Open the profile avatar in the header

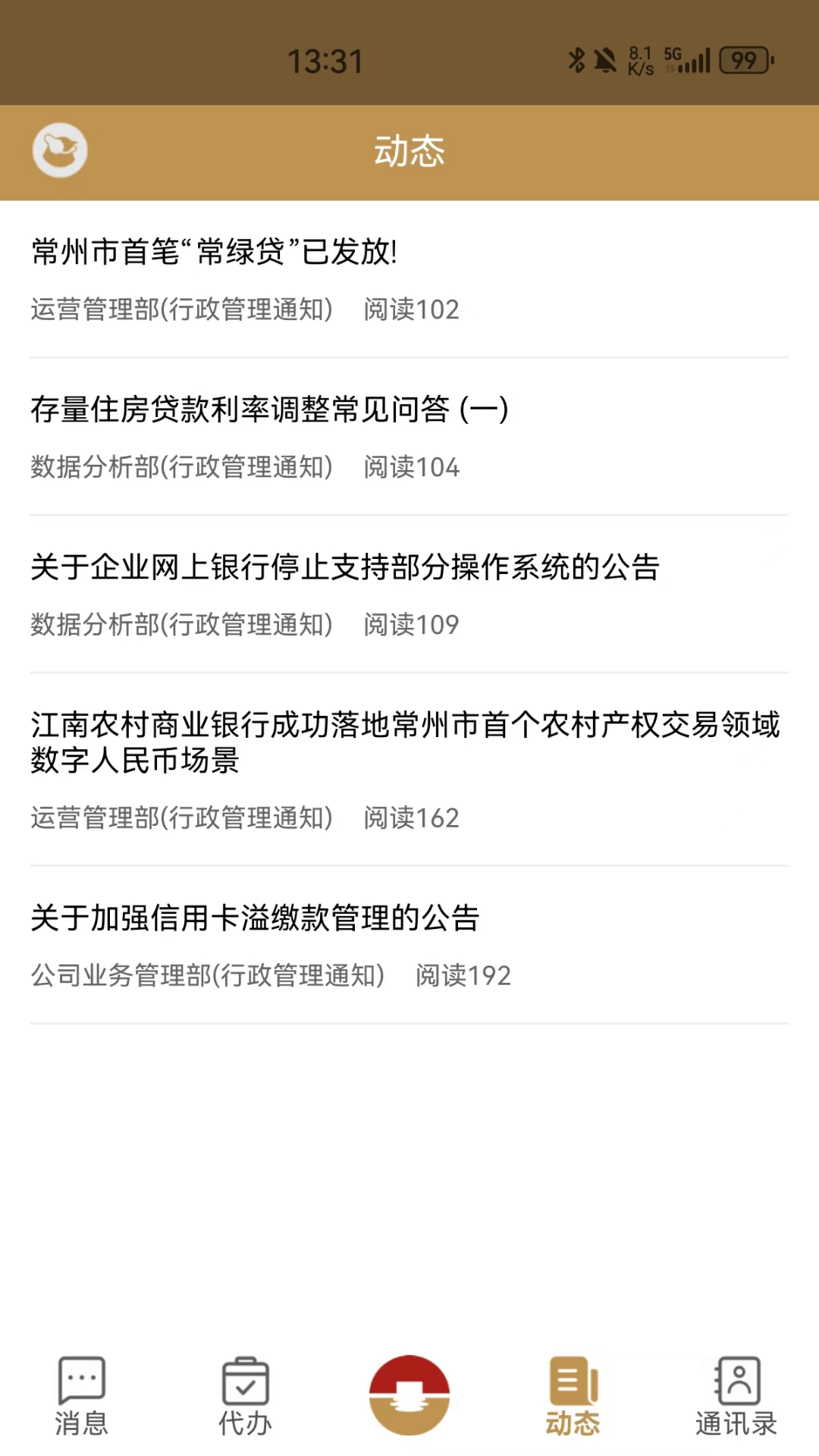click(60, 150)
